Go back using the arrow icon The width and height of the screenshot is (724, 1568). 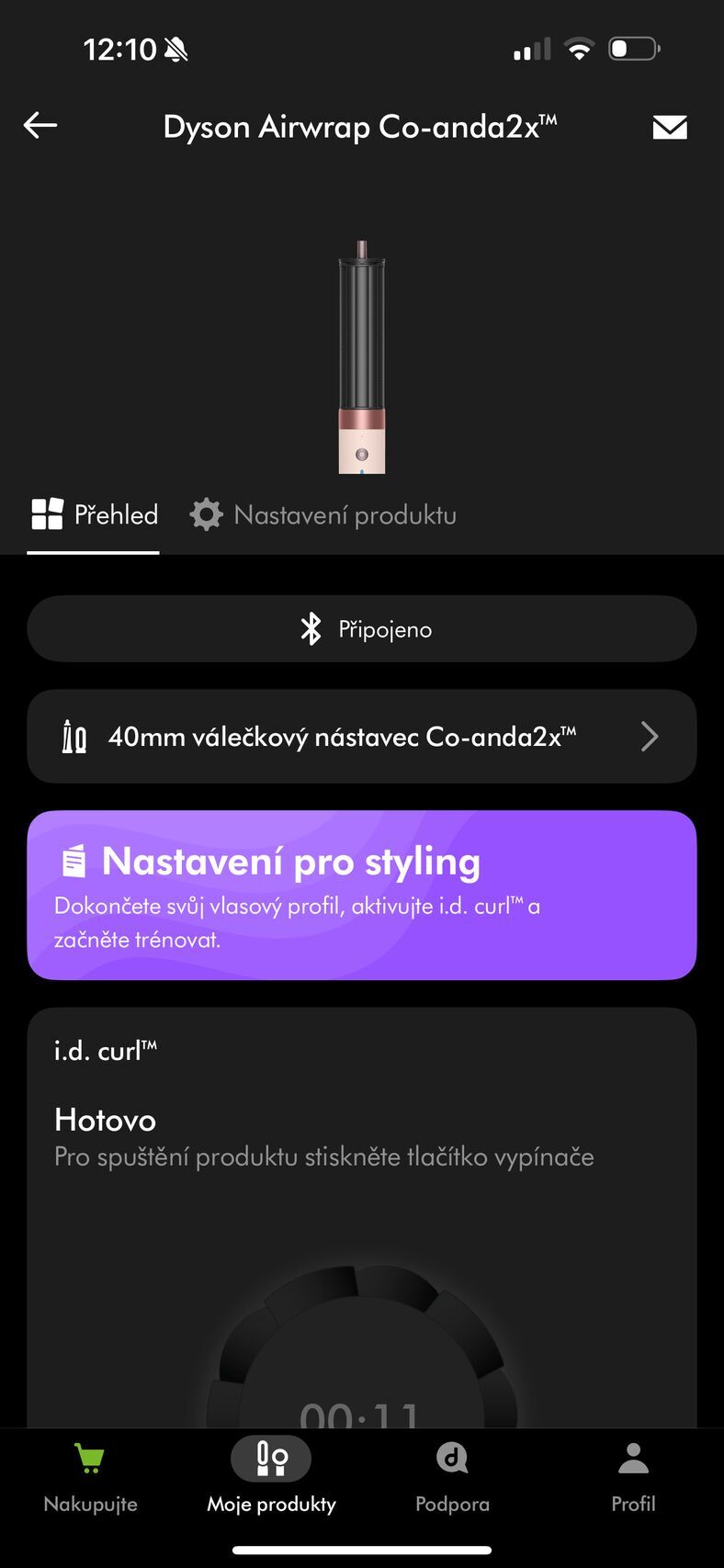(x=40, y=125)
